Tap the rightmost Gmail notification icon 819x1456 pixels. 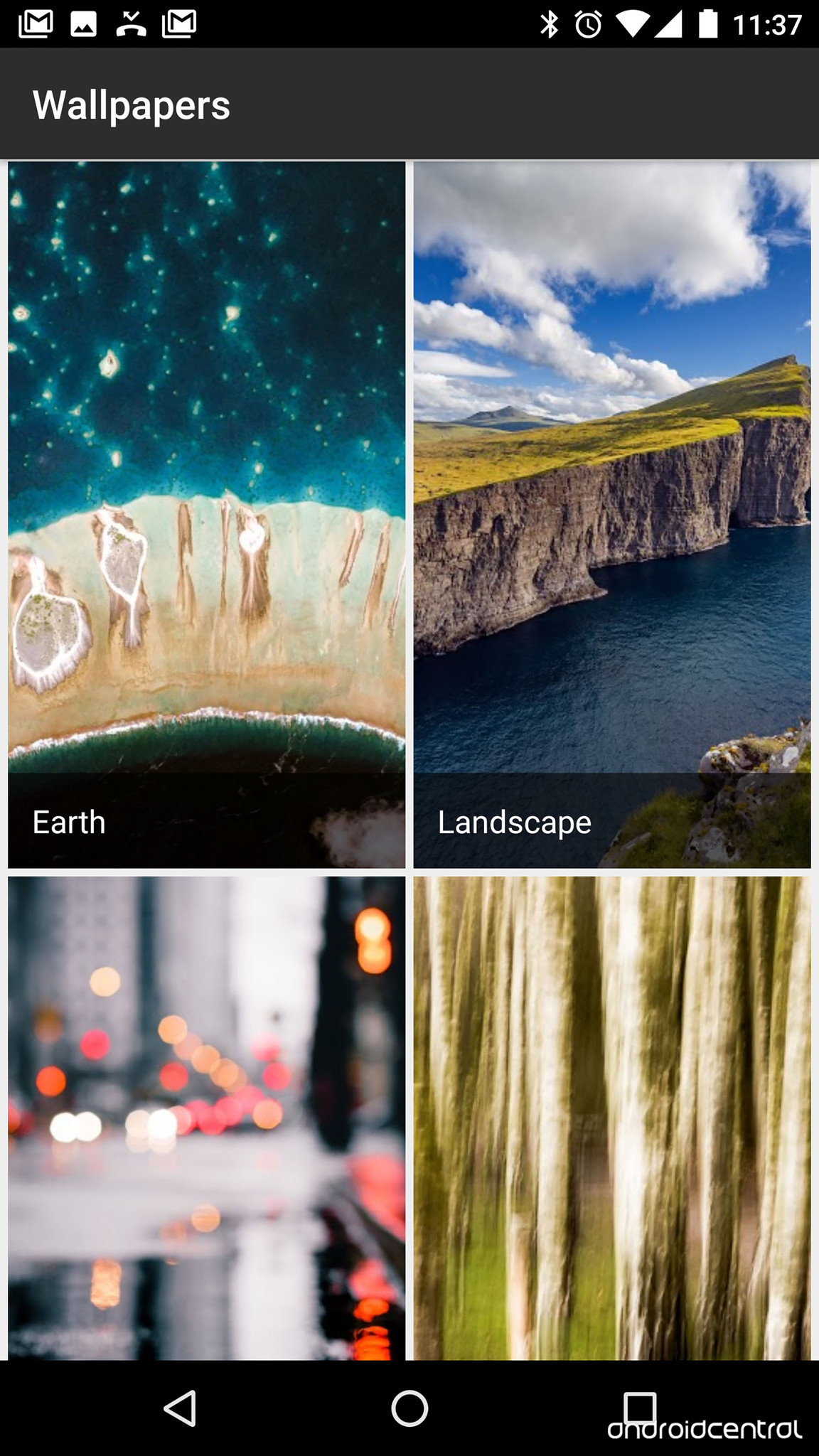pos(178,23)
